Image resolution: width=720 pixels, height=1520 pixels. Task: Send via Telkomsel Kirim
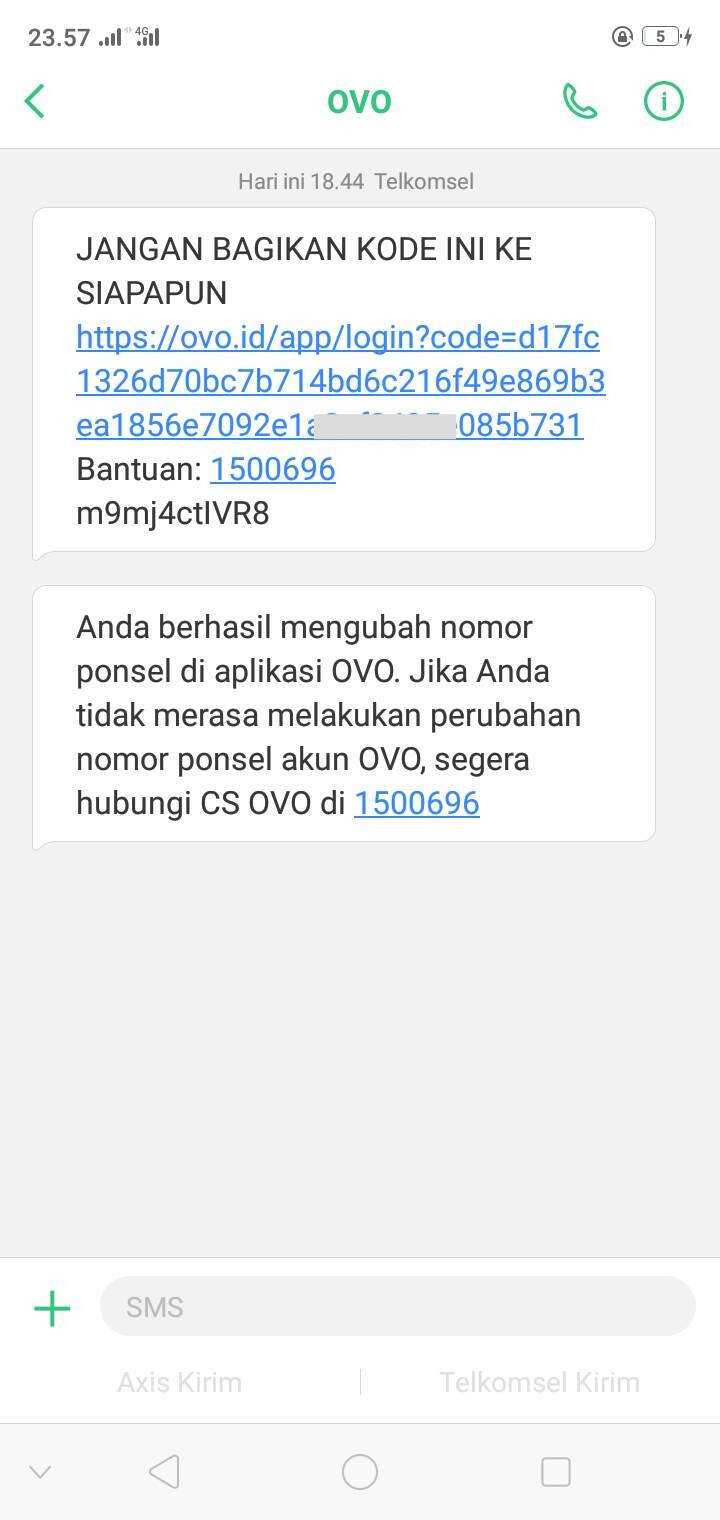point(539,1382)
